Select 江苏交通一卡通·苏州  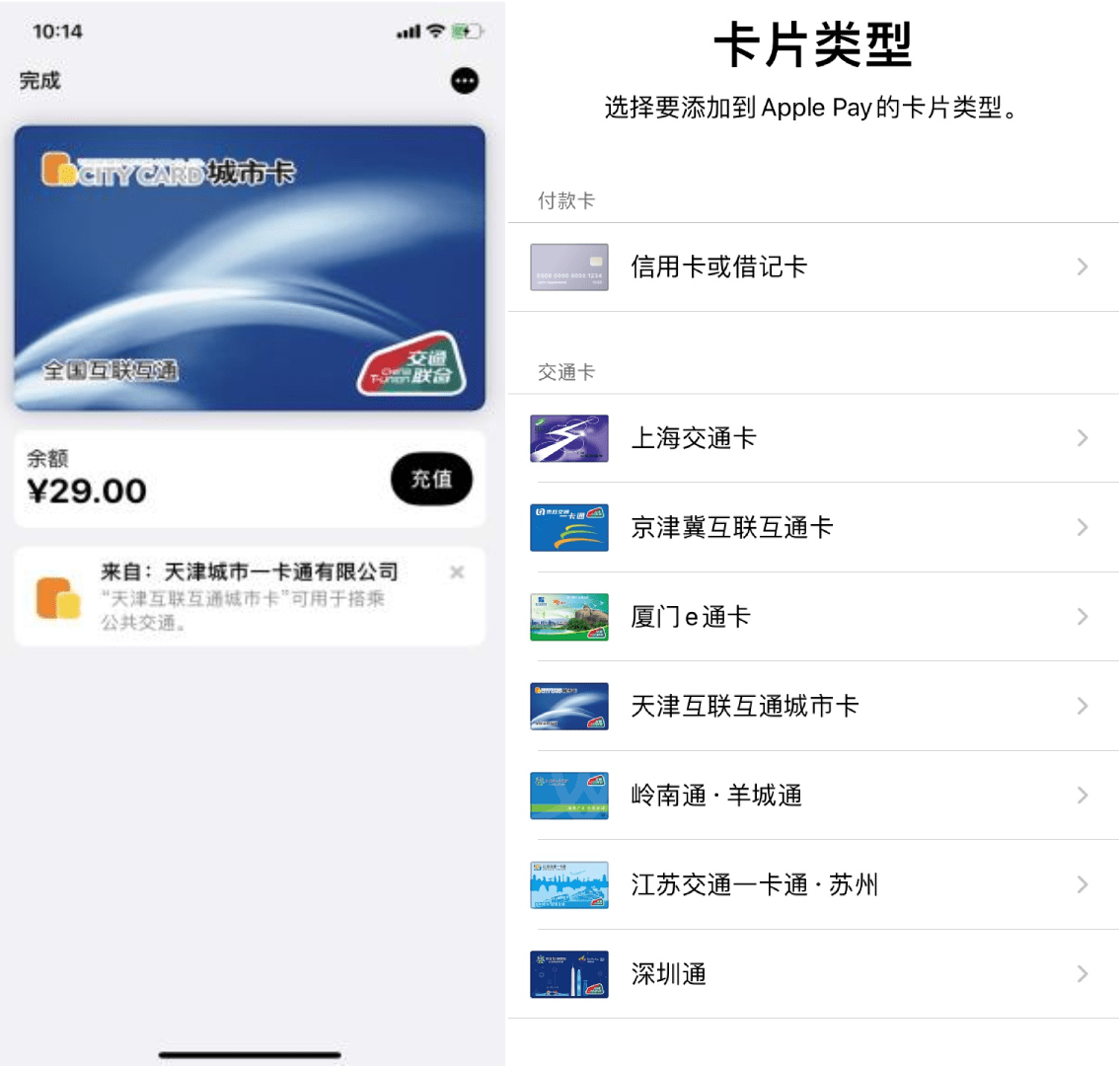point(813,884)
